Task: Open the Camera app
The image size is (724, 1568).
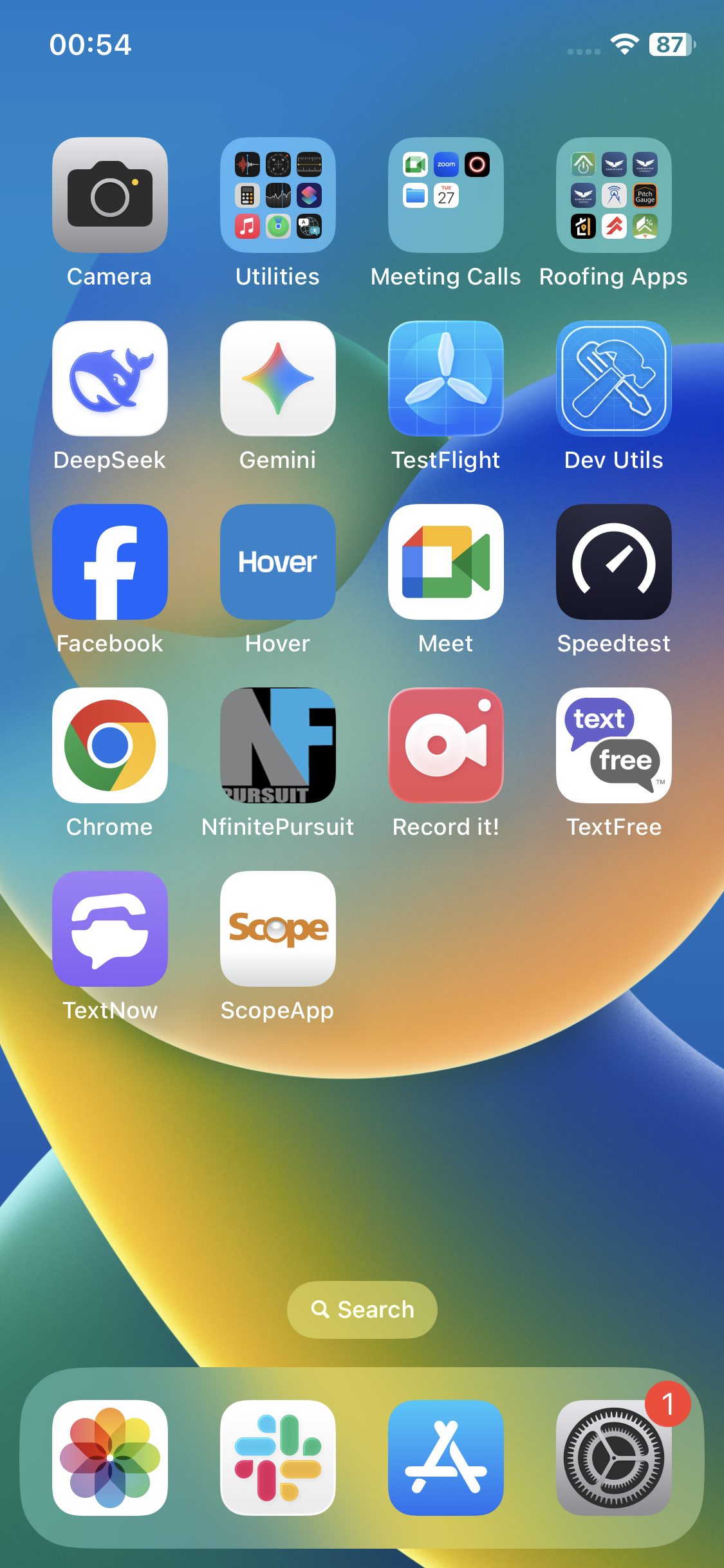Action: coord(110,195)
